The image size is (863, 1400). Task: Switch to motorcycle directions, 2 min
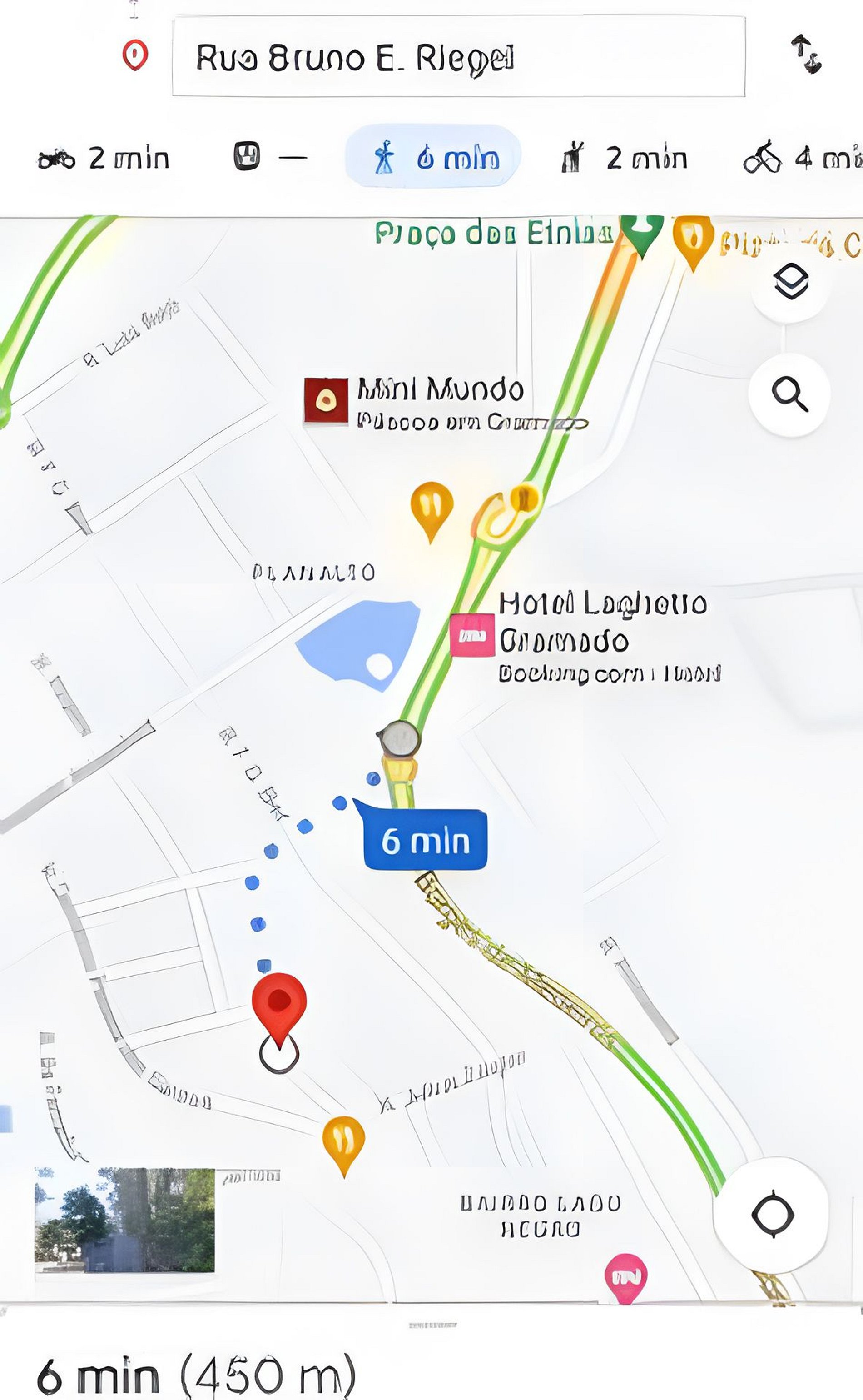[103, 158]
